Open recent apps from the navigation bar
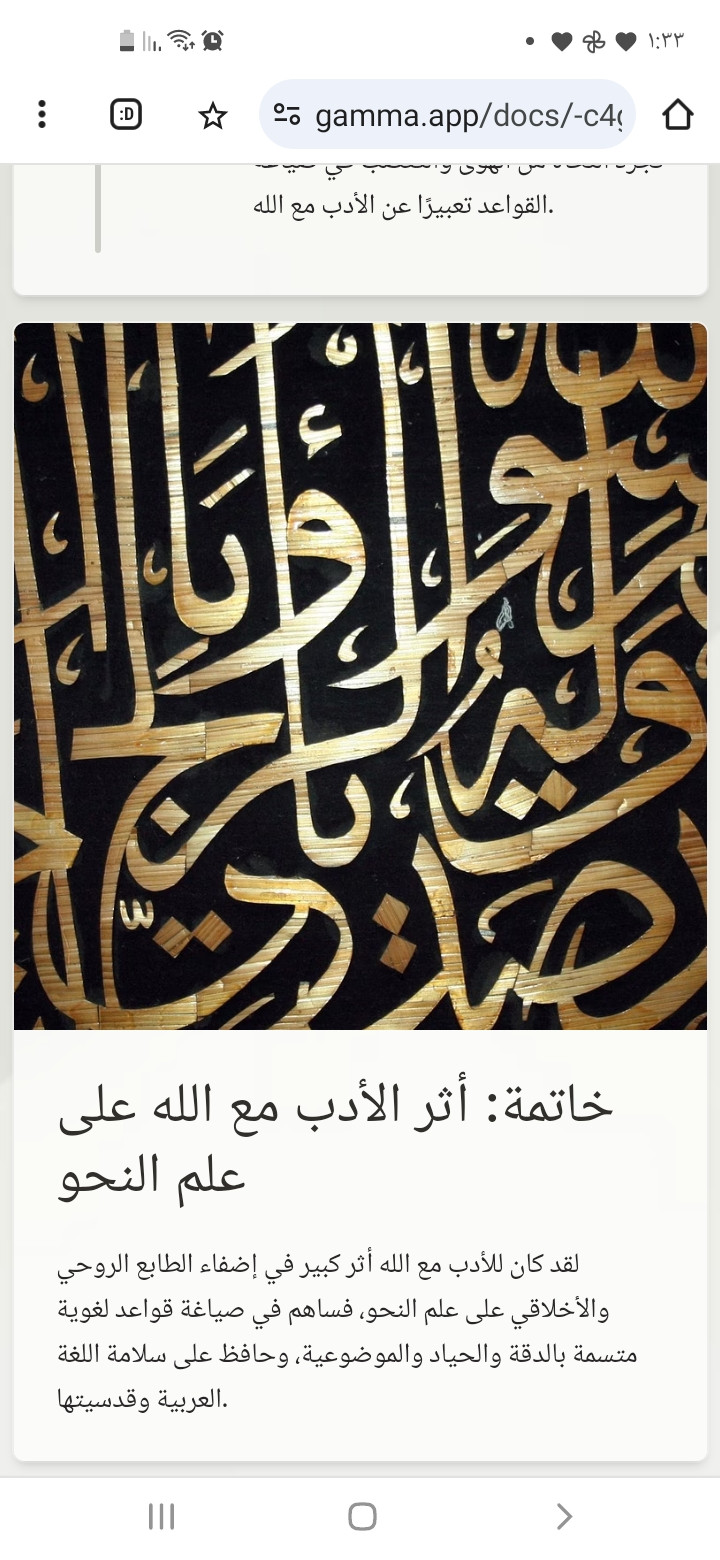 pos(161,1516)
